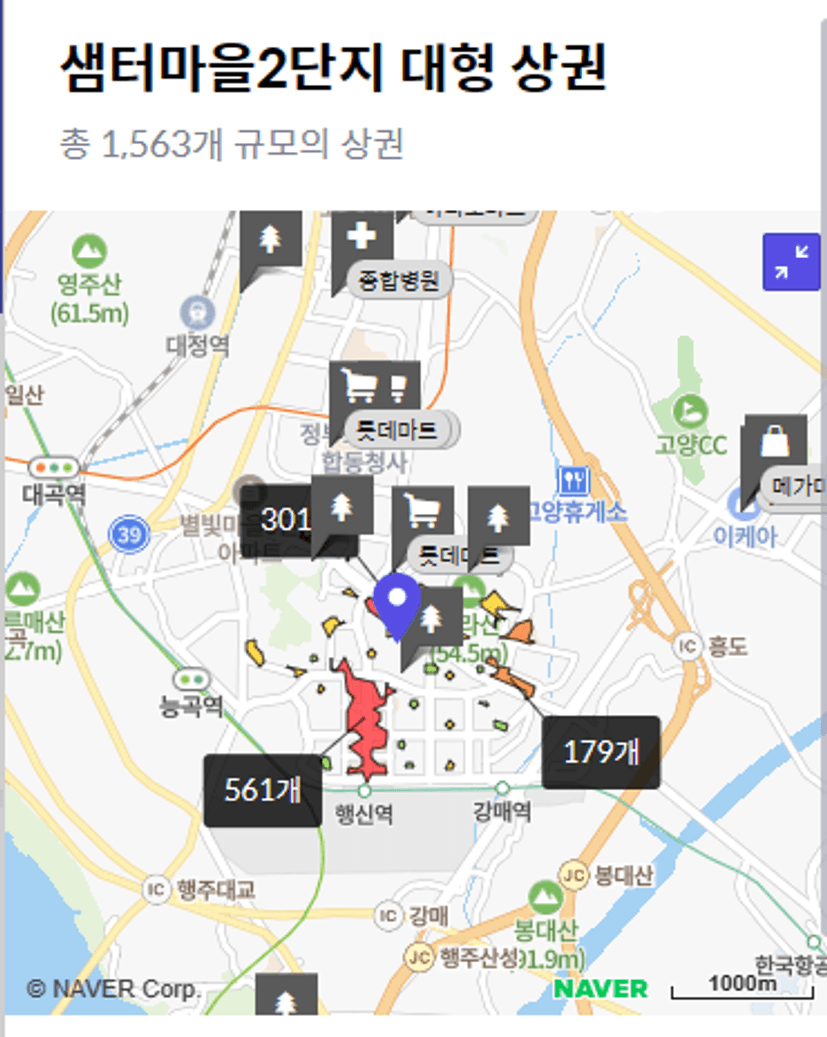Tap the 179개 shop count marker
The width and height of the screenshot is (827, 1037).
click(600, 752)
